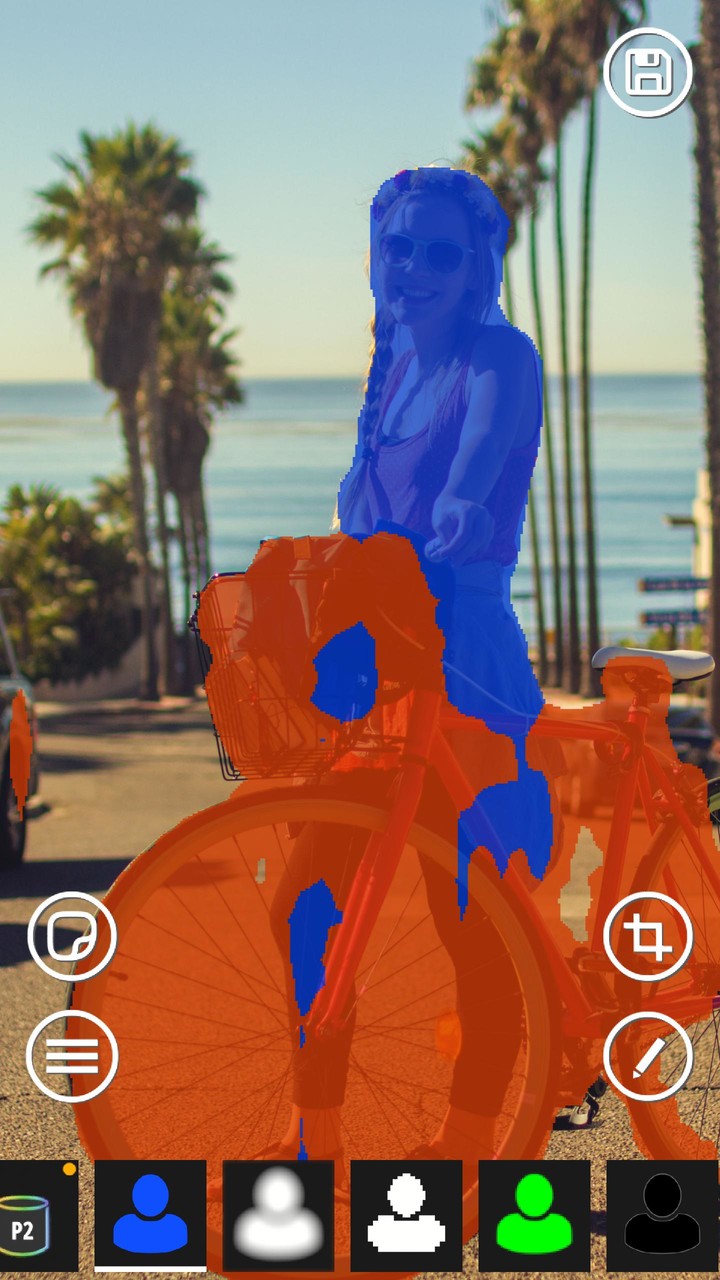Open the hamburger options menu
Image resolution: width=720 pixels, height=1280 pixels.
tap(70, 1055)
